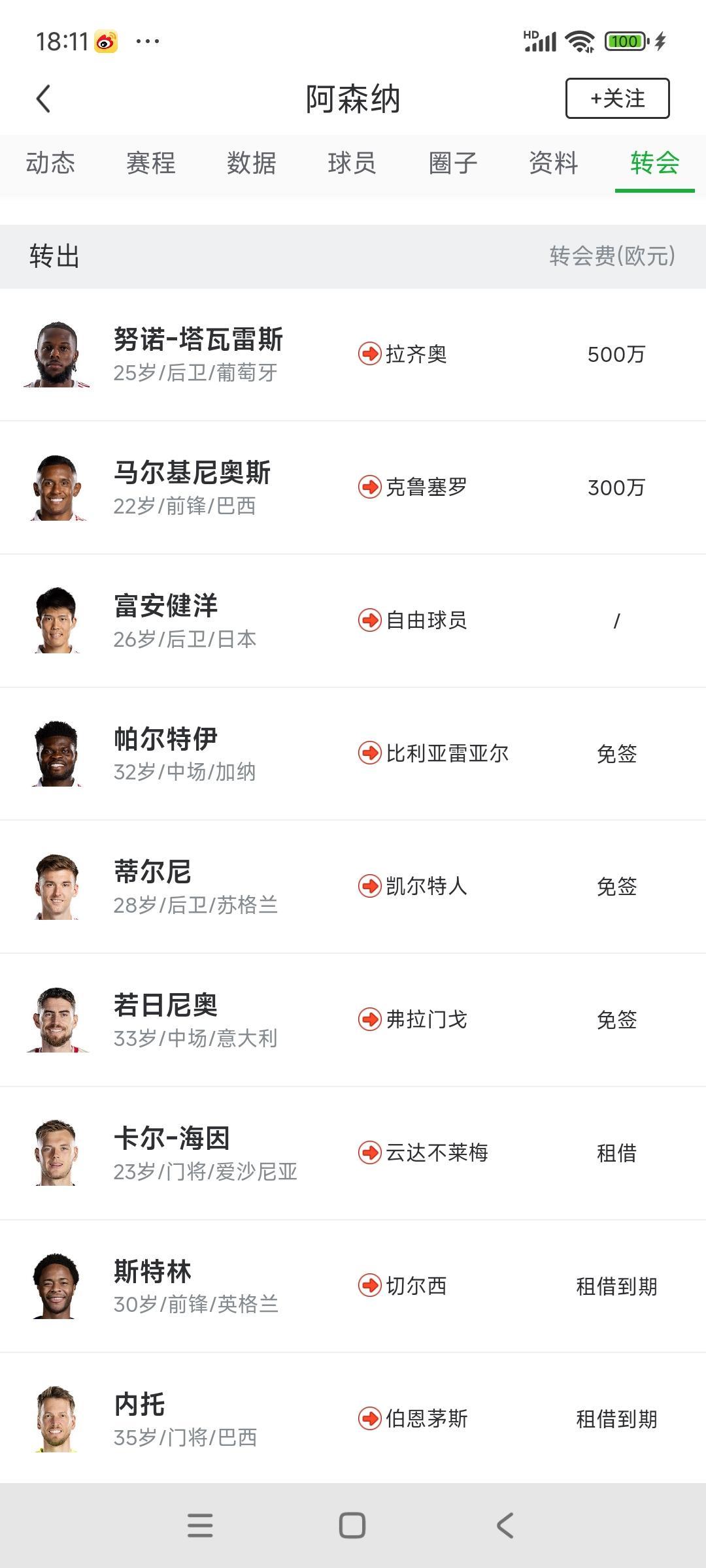The width and height of the screenshot is (706, 1568).
Task: Open the 赛程 tab
Action: tap(152, 165)
